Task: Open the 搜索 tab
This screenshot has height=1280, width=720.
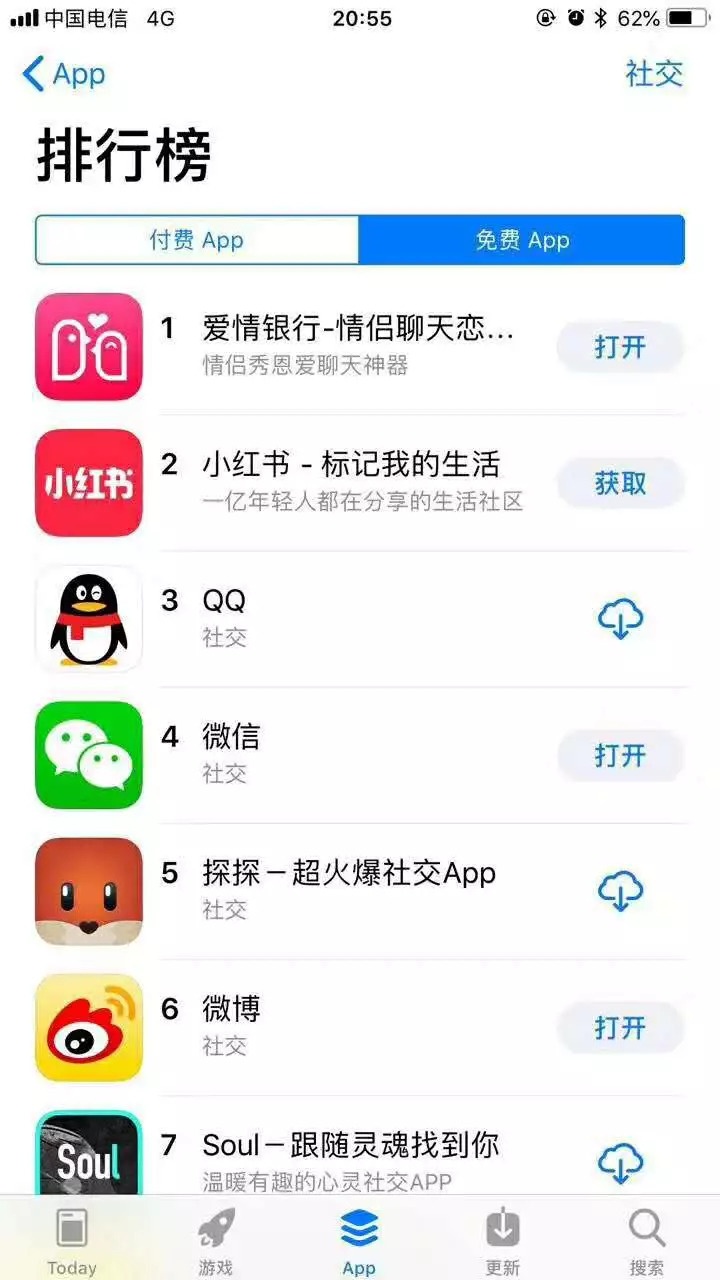Action: (647, 1240)
